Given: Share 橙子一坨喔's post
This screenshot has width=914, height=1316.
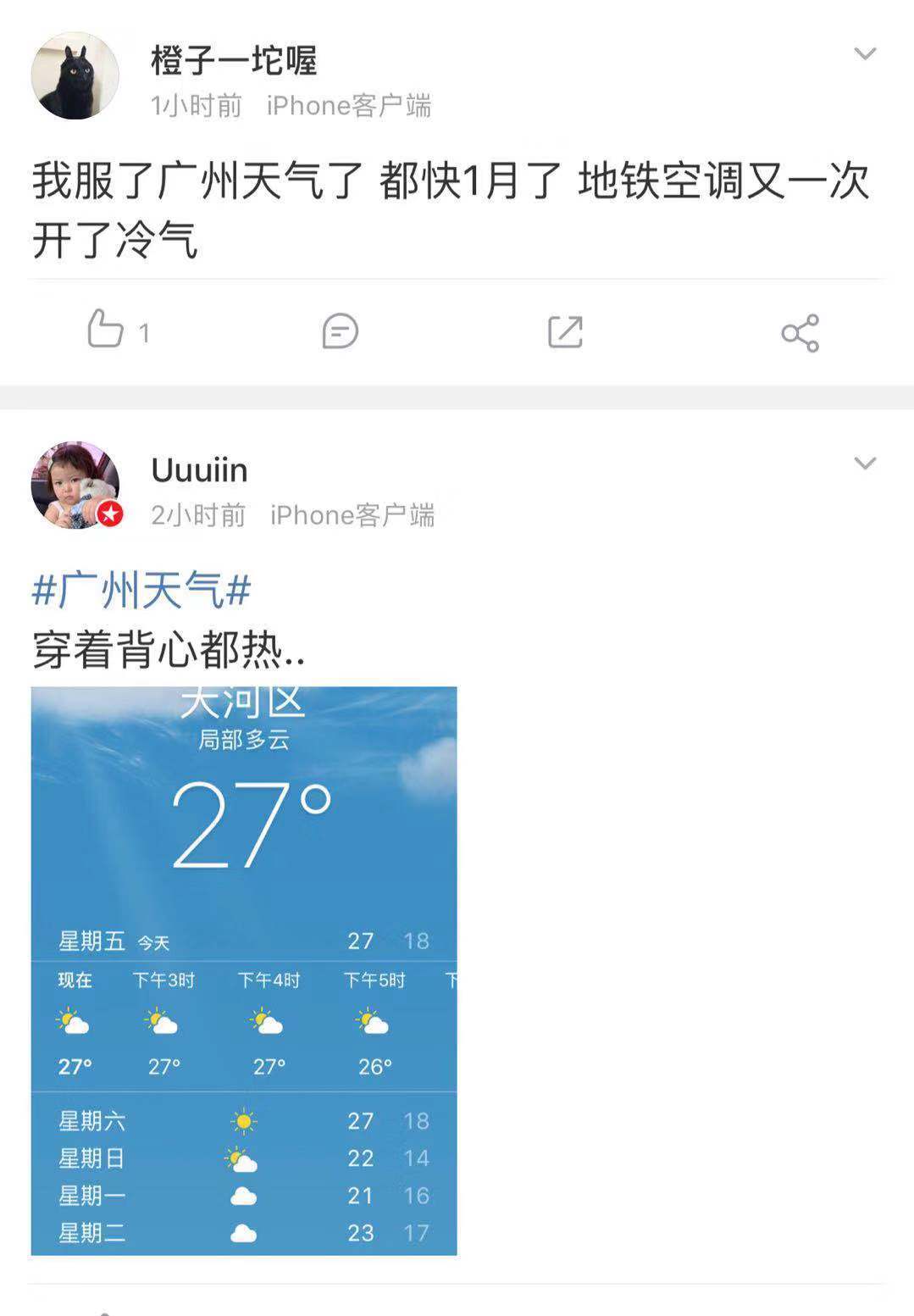Looking at the screenshot, I should [x=800, y=332].
